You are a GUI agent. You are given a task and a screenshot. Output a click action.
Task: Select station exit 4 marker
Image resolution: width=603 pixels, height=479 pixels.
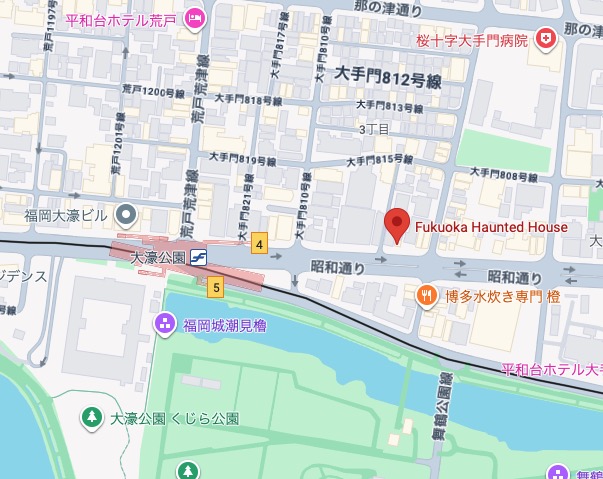tap(259, 243)
